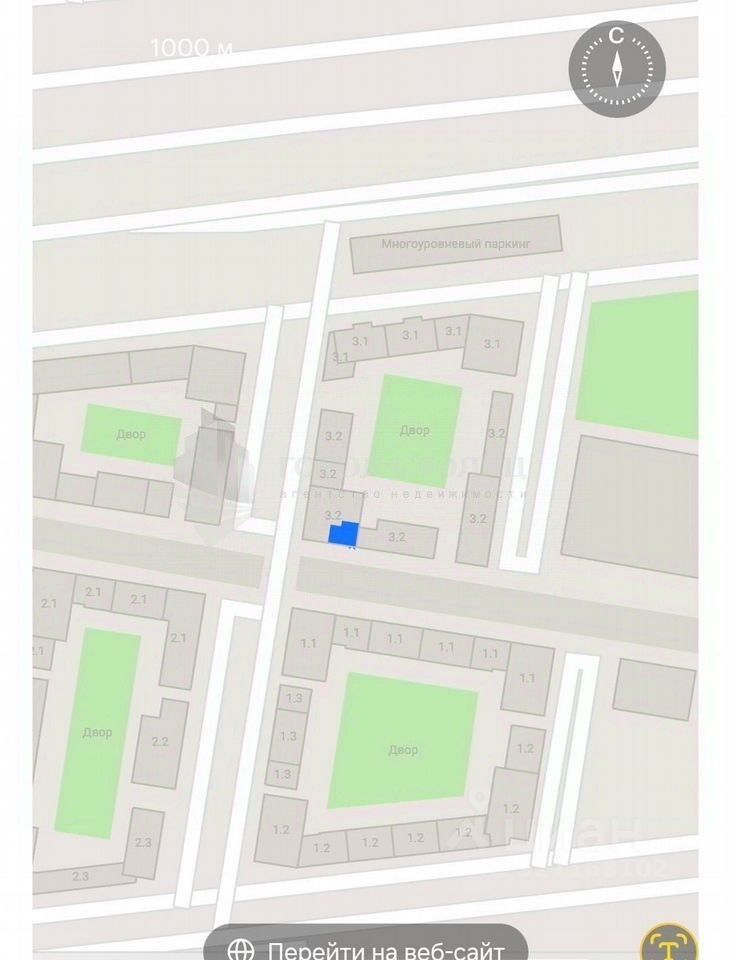Select the blue highlighted building marker
Viewport: 731px width, 960px height.
(x=343, y=535)
